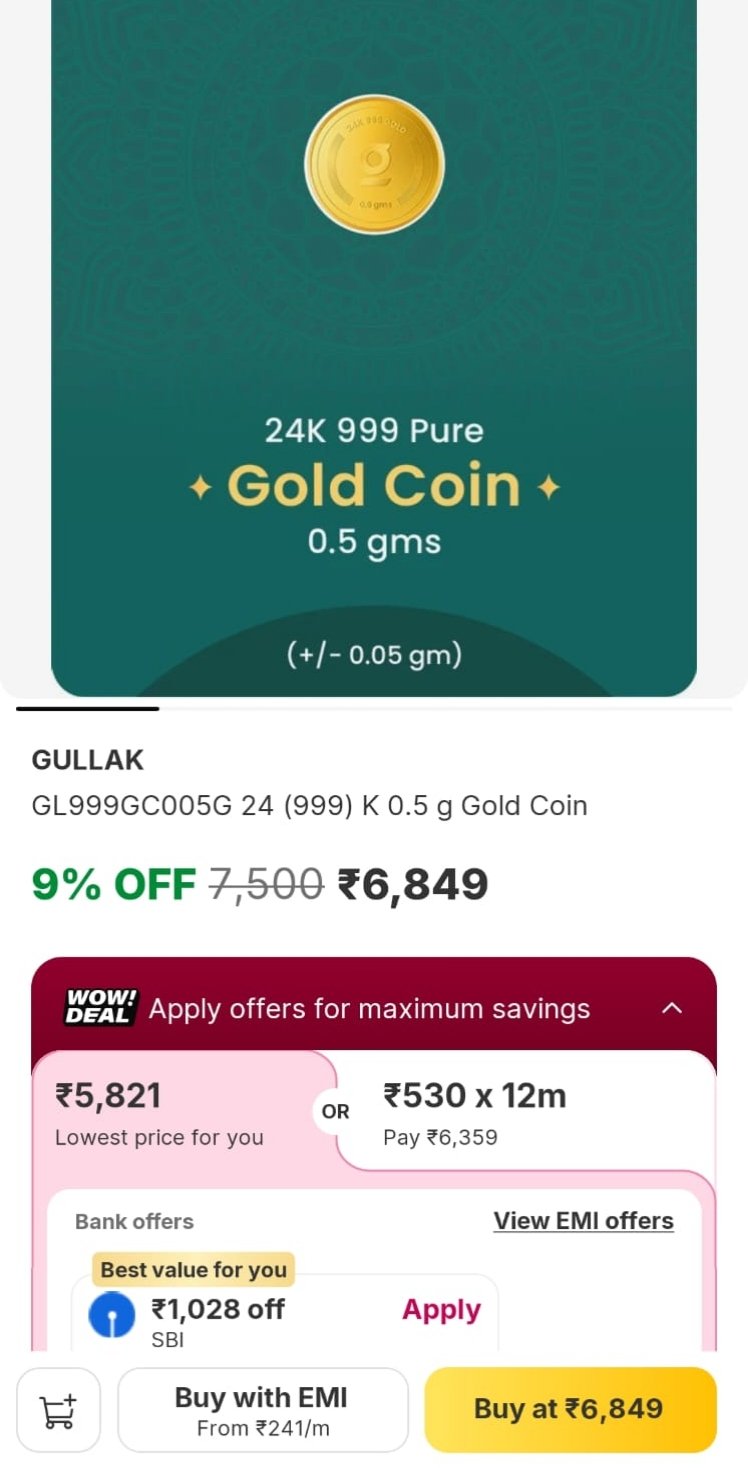
Task: Add the gold coin to the cart
Action: tap(58, 1410)
